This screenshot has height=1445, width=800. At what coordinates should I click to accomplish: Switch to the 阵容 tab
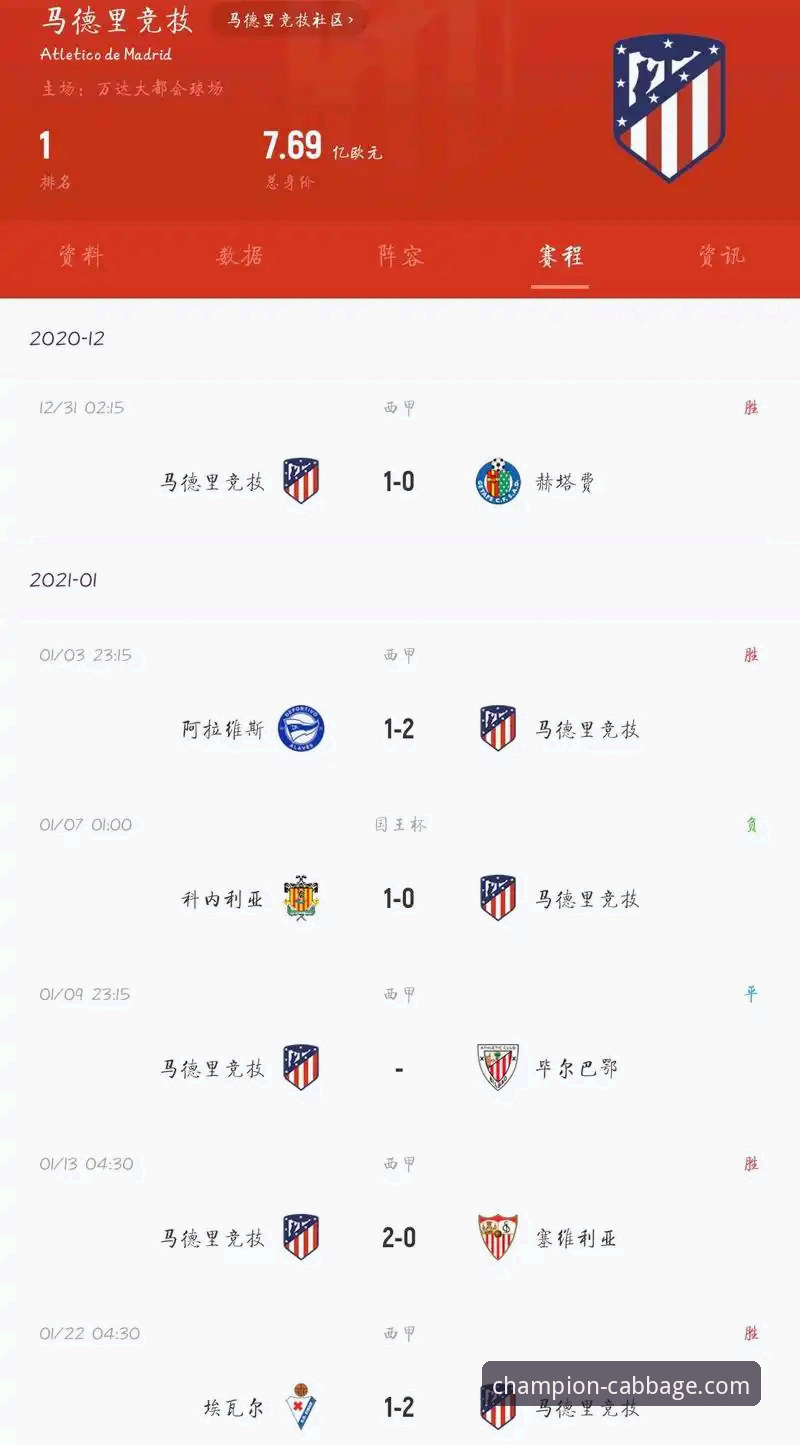400,256
